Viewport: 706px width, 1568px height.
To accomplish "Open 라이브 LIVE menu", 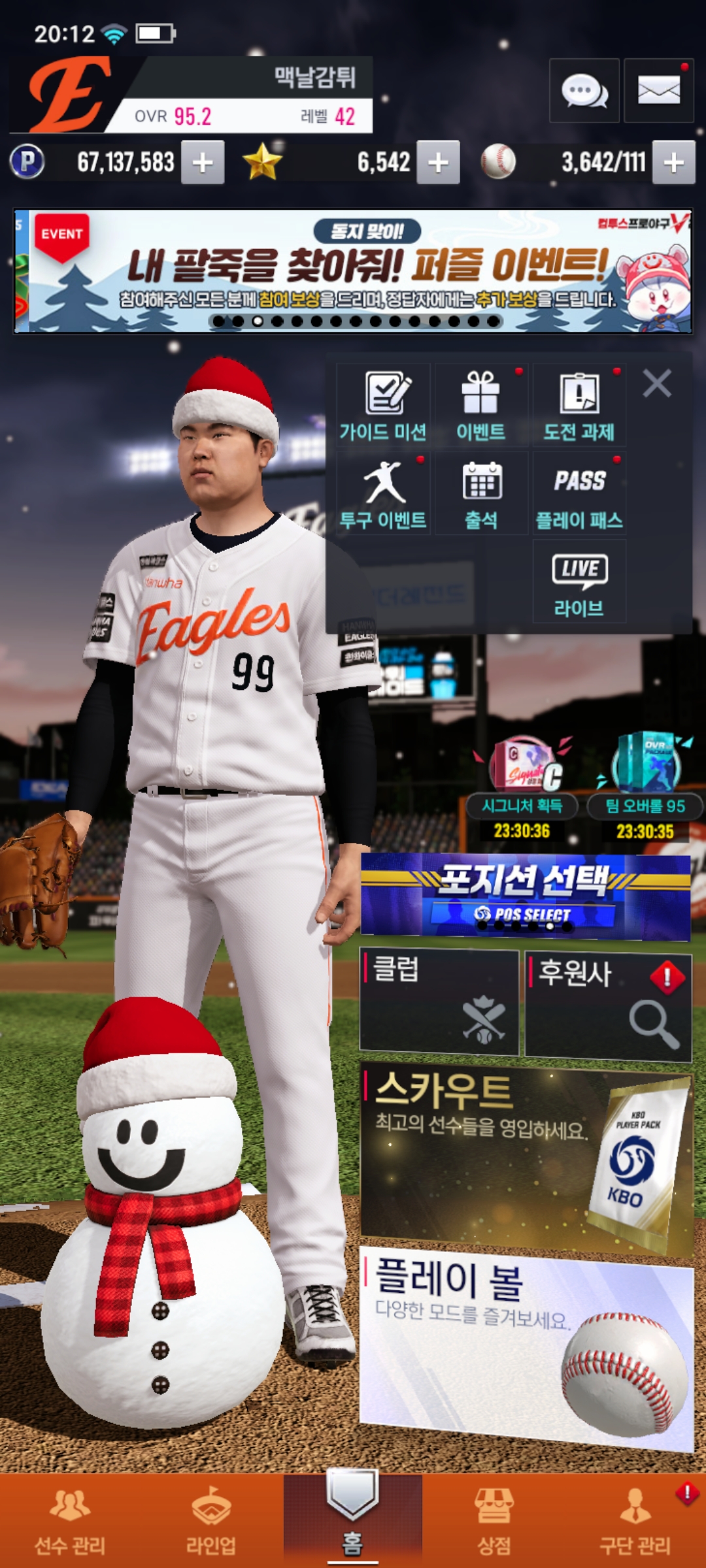I will pyautogui.click(x=579, y=583).
